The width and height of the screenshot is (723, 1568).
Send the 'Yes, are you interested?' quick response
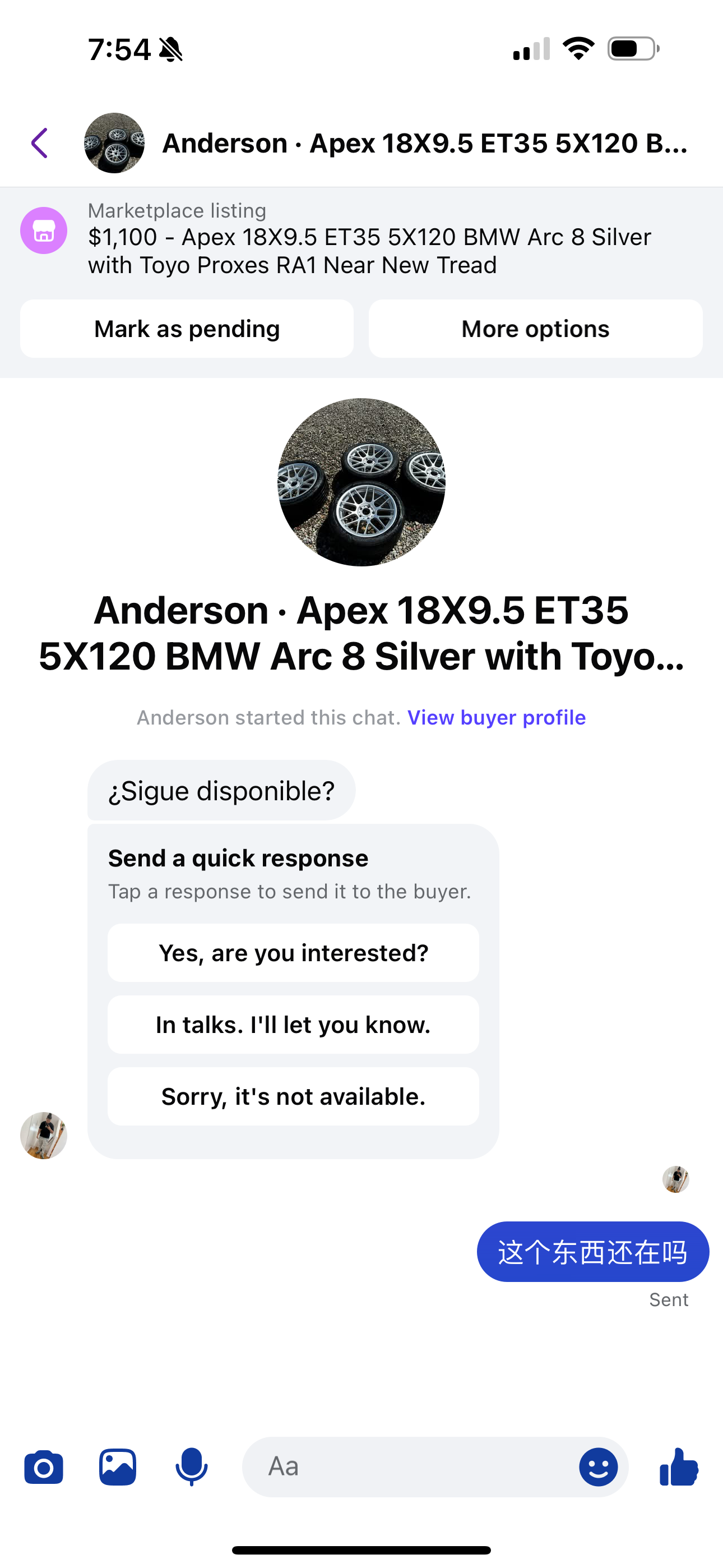click(x=293, y=953)
